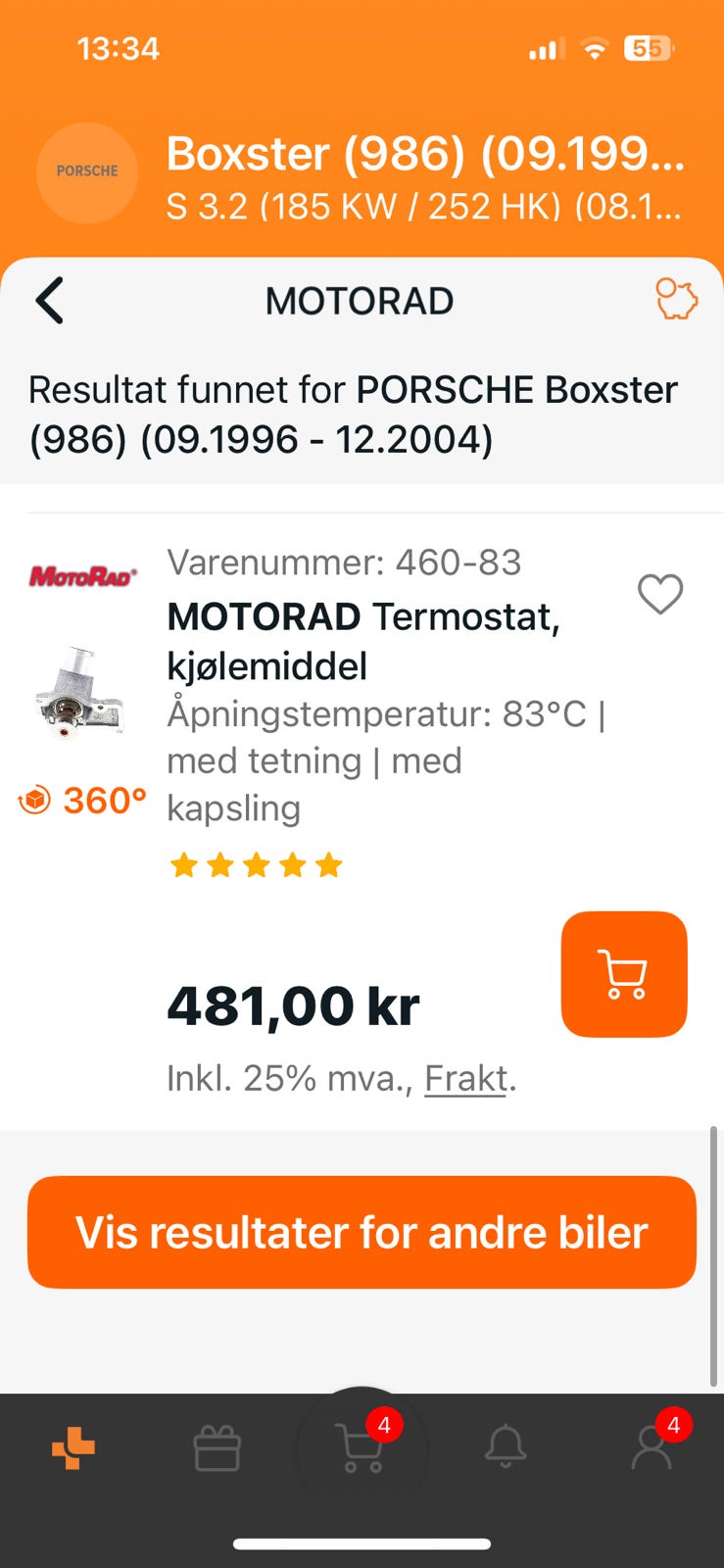
Task: Select the five-star rating row
Action: click(256, 864)
